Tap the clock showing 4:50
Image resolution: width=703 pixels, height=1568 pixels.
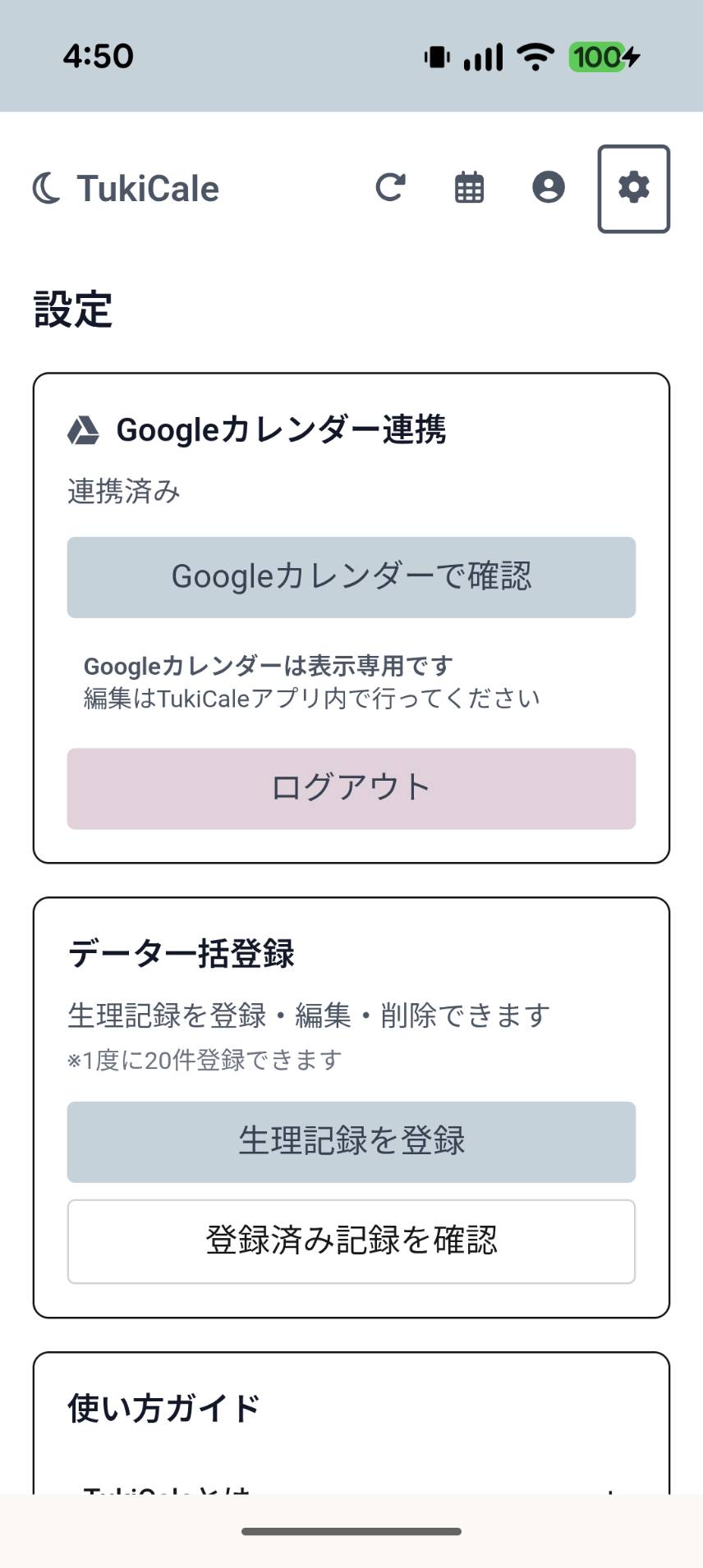click(x=98, y=54)
